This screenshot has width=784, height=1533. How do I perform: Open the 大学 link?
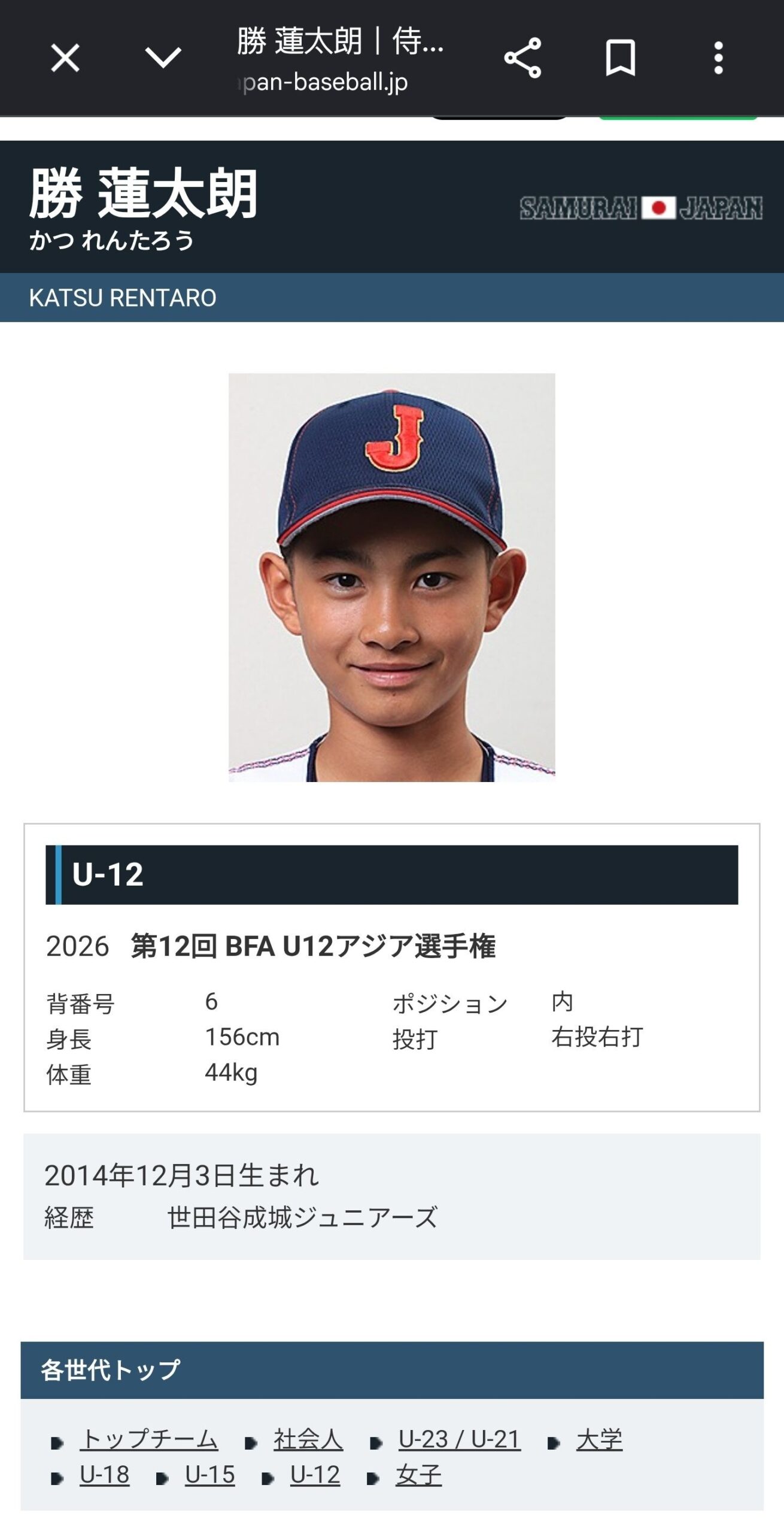pos(599,1439)
